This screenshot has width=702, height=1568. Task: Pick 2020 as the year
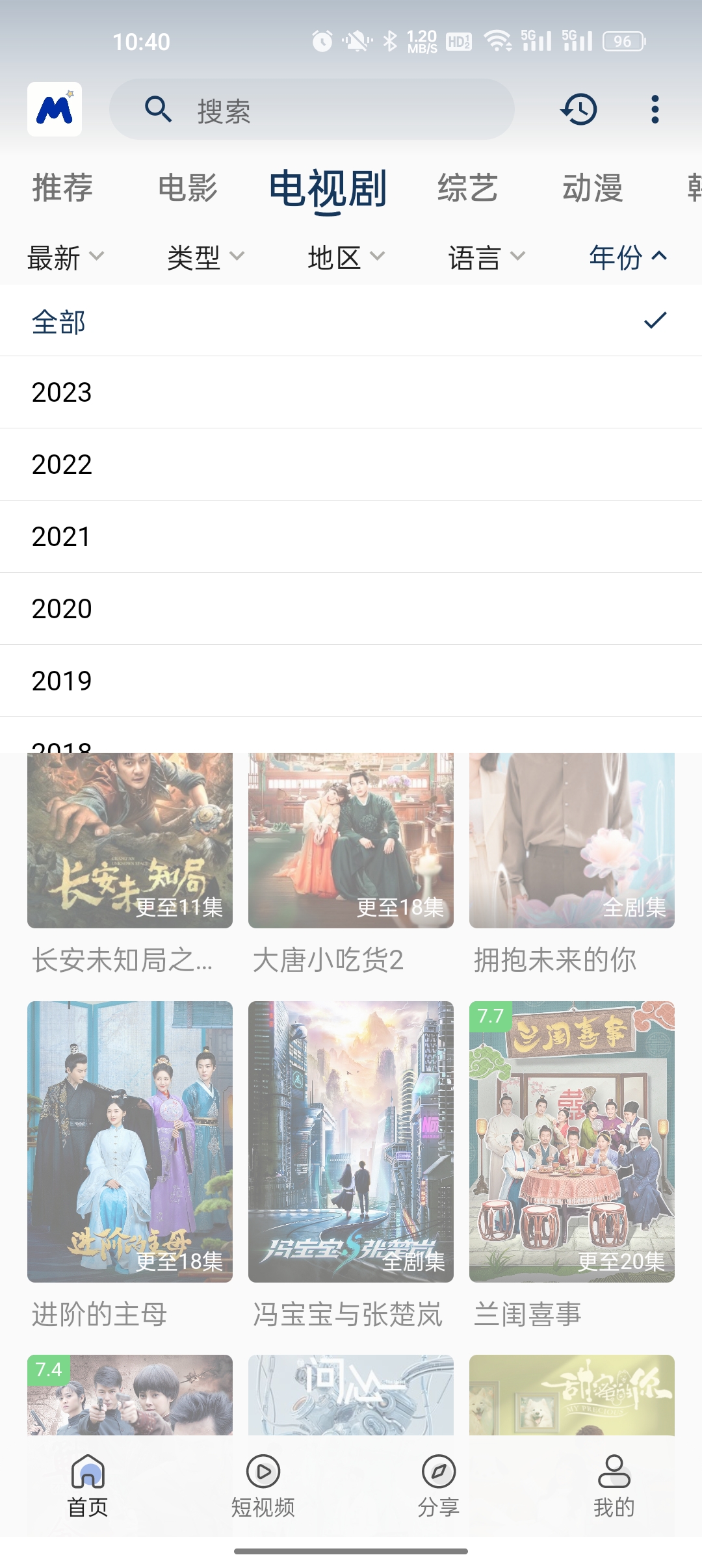point(351,609)
